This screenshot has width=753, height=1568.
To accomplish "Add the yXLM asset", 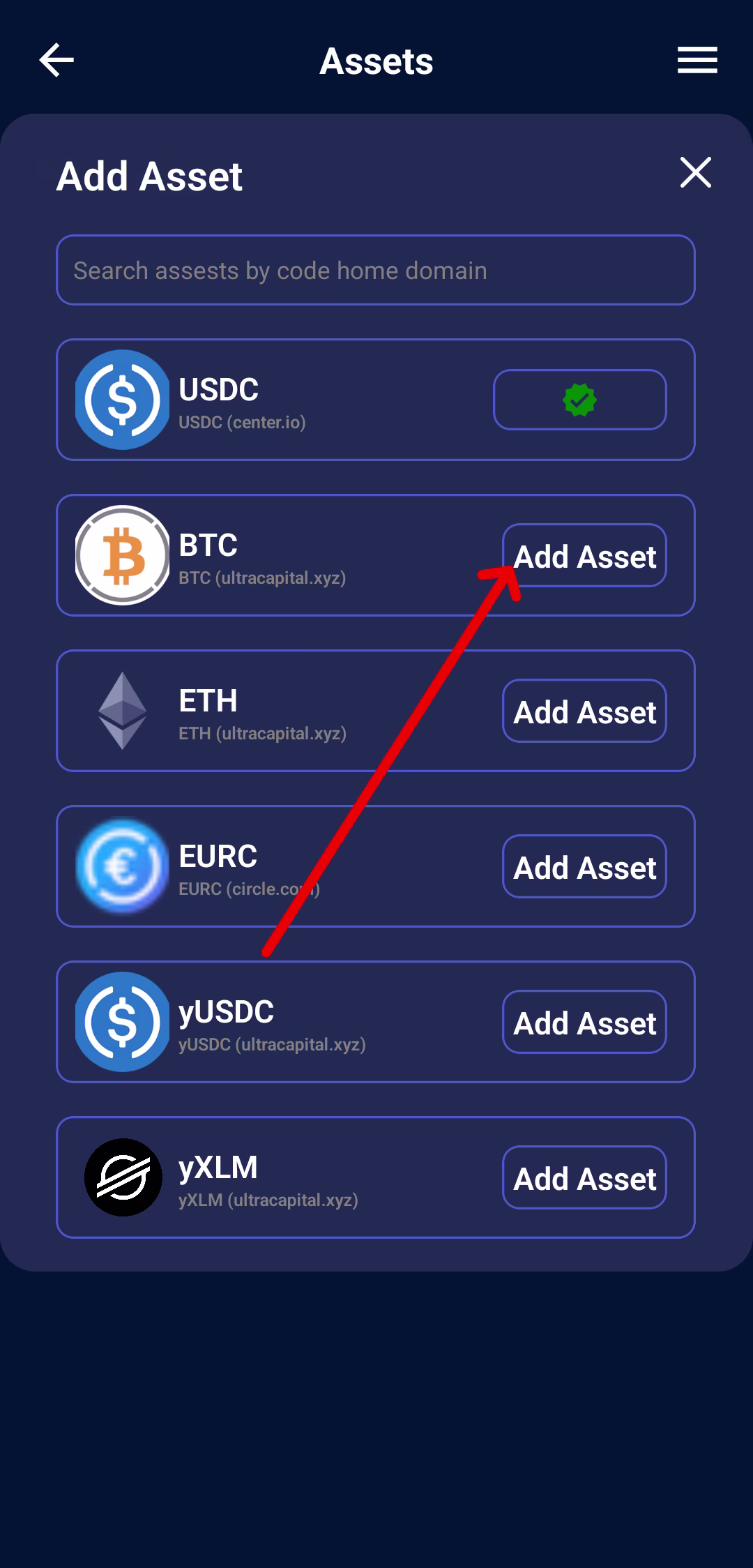I will click(x=584, y=1178).
